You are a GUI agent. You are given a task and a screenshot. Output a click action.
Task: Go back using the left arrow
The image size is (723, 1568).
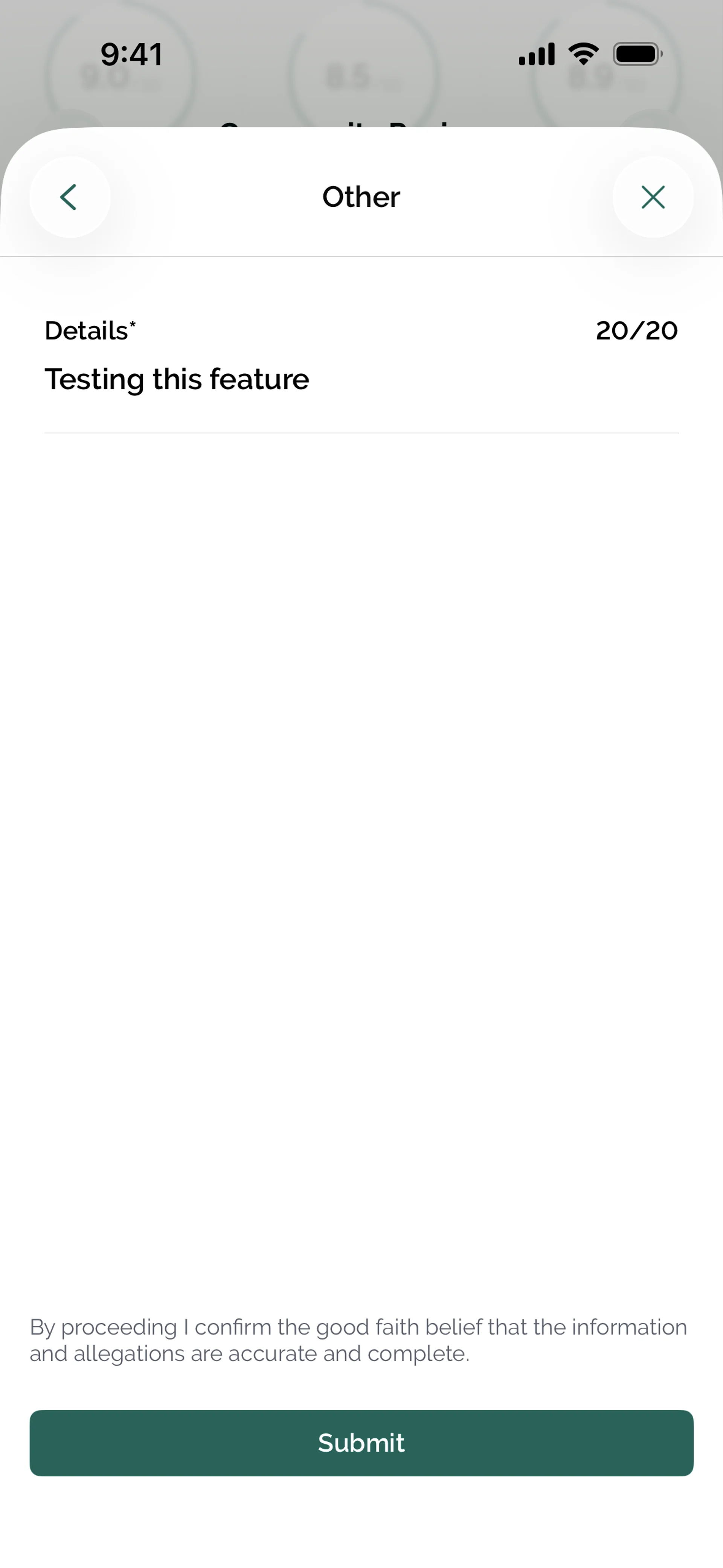coord(69,197)
